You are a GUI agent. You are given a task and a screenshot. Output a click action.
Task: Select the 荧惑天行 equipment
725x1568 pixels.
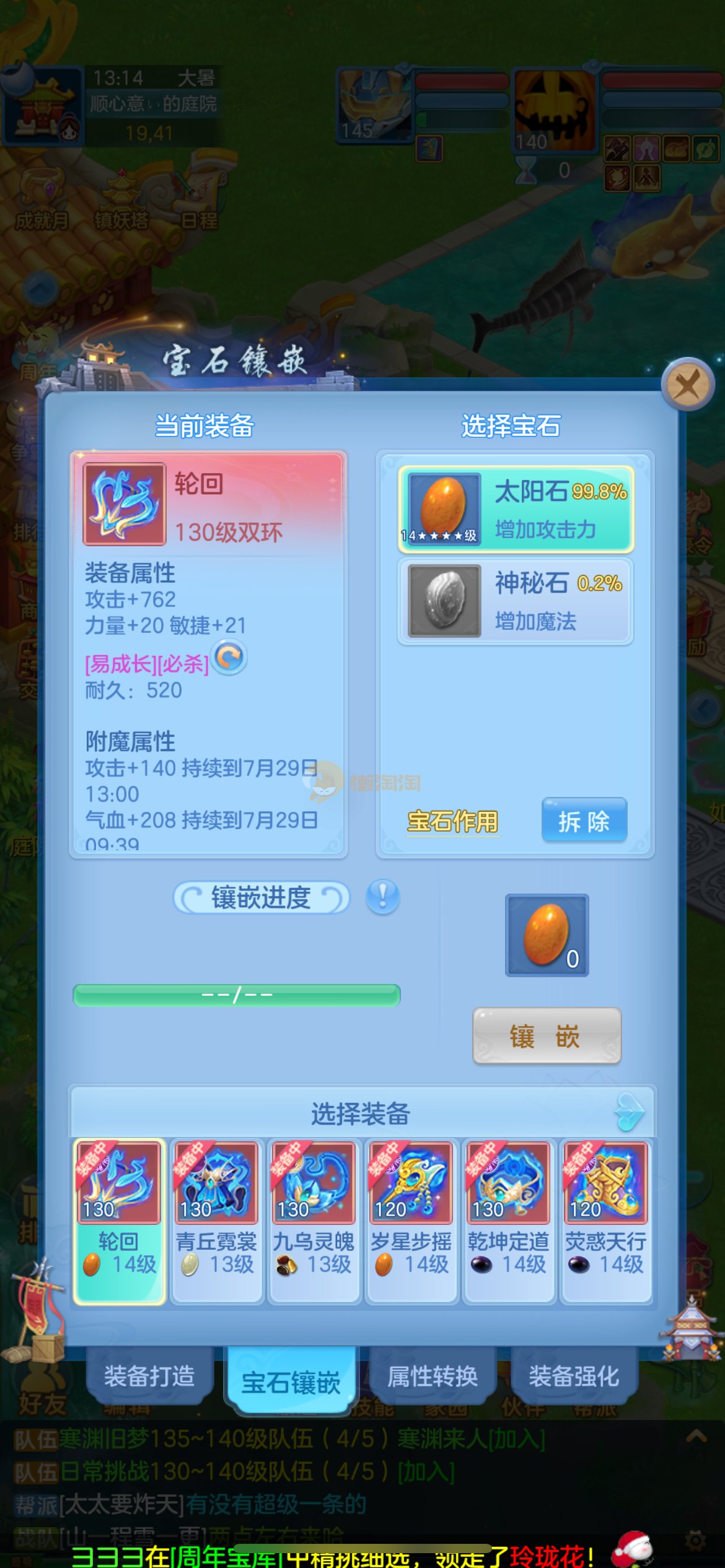point(605,1220)
